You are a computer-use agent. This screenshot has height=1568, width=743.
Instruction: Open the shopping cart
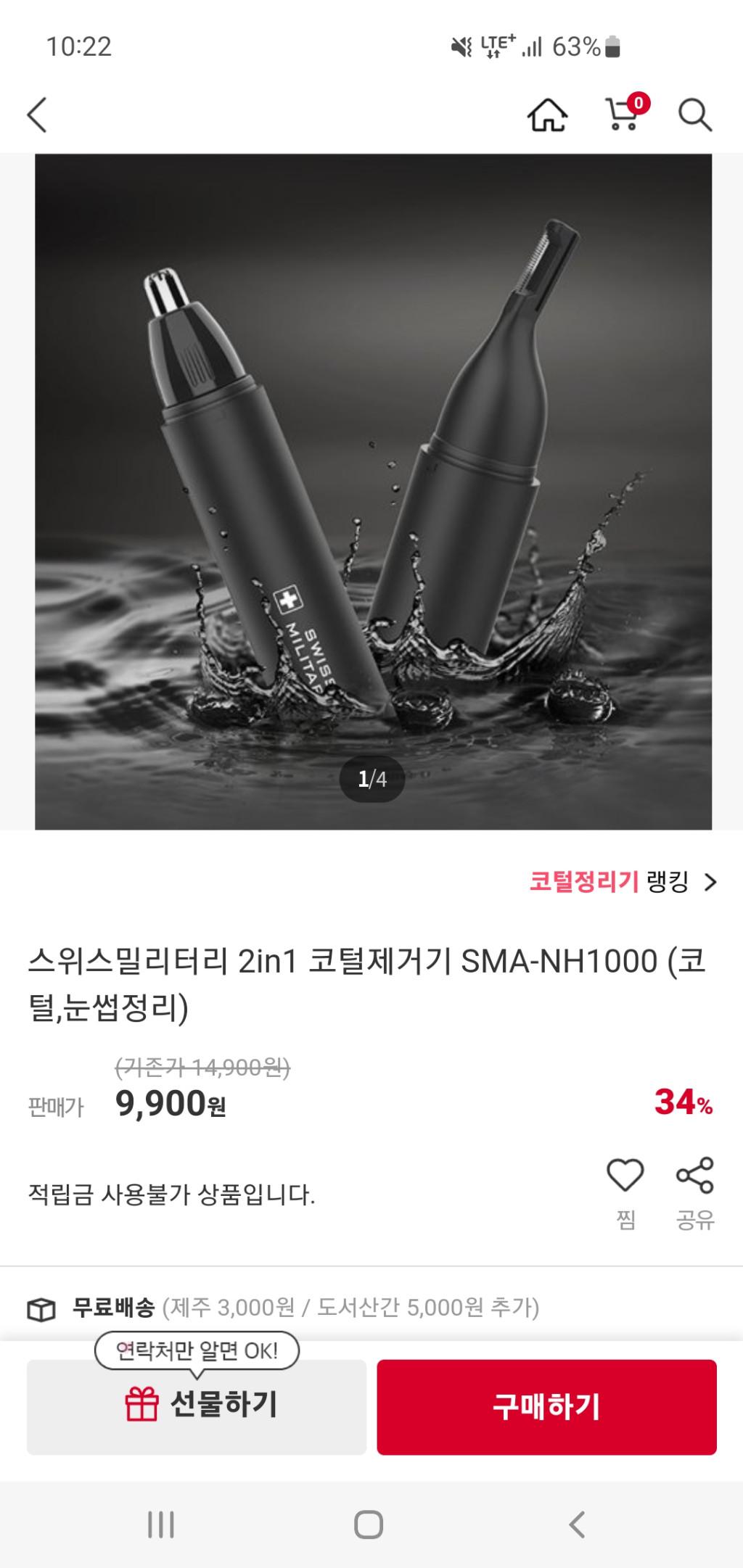click(x=623, y=115)
